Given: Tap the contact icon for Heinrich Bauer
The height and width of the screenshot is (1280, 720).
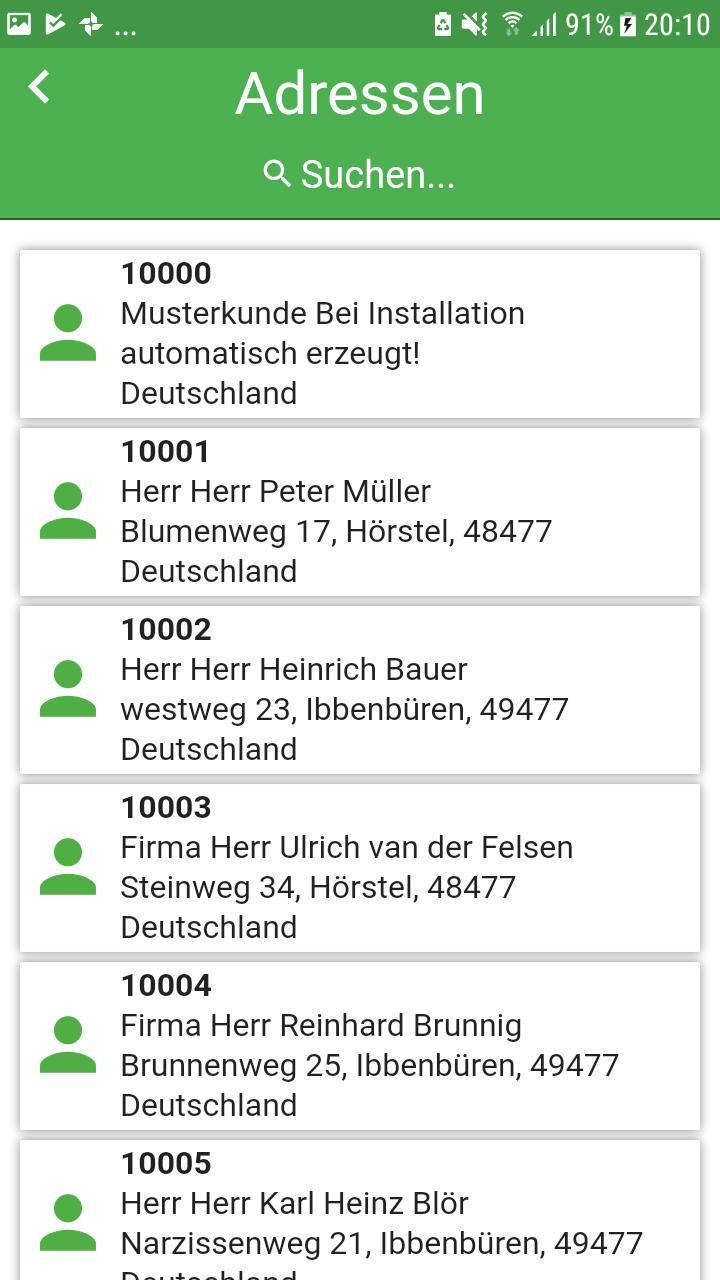Looking at the screenshot, I should (67, 689).
